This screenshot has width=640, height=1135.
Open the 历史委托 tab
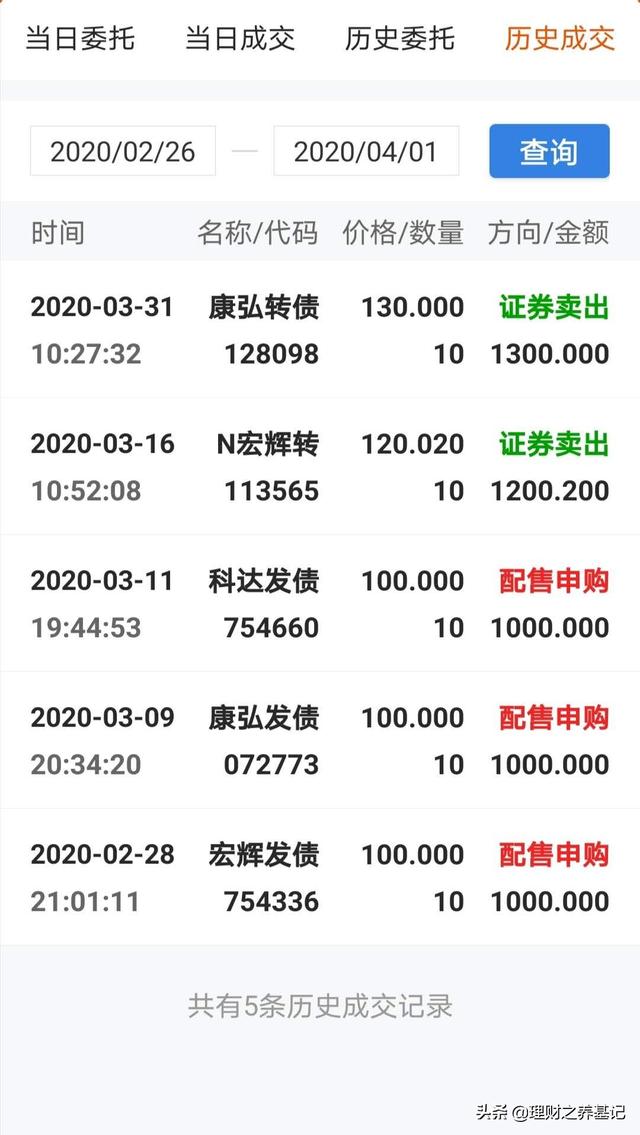coord(400,38)
